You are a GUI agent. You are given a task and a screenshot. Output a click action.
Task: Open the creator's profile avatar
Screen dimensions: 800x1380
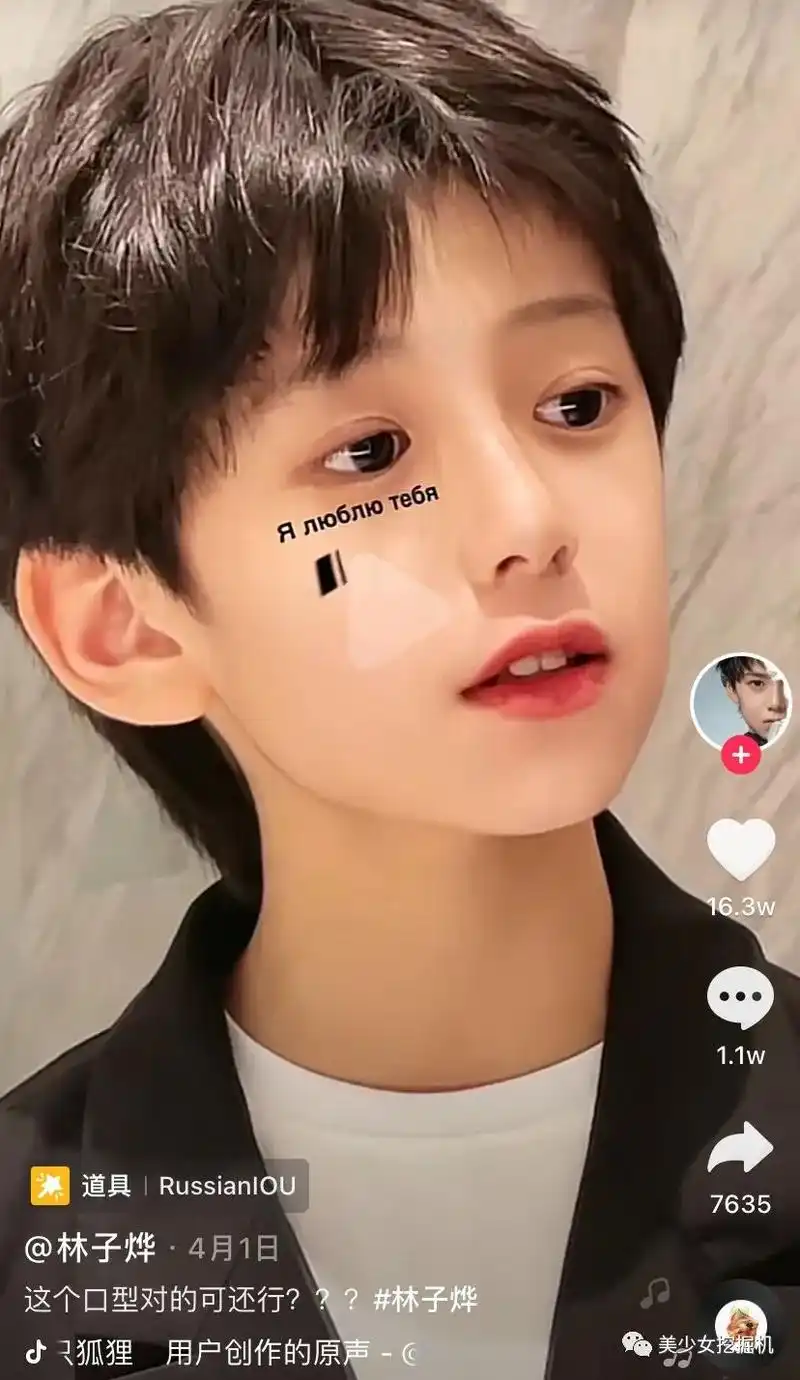click(x=741, y=700)
